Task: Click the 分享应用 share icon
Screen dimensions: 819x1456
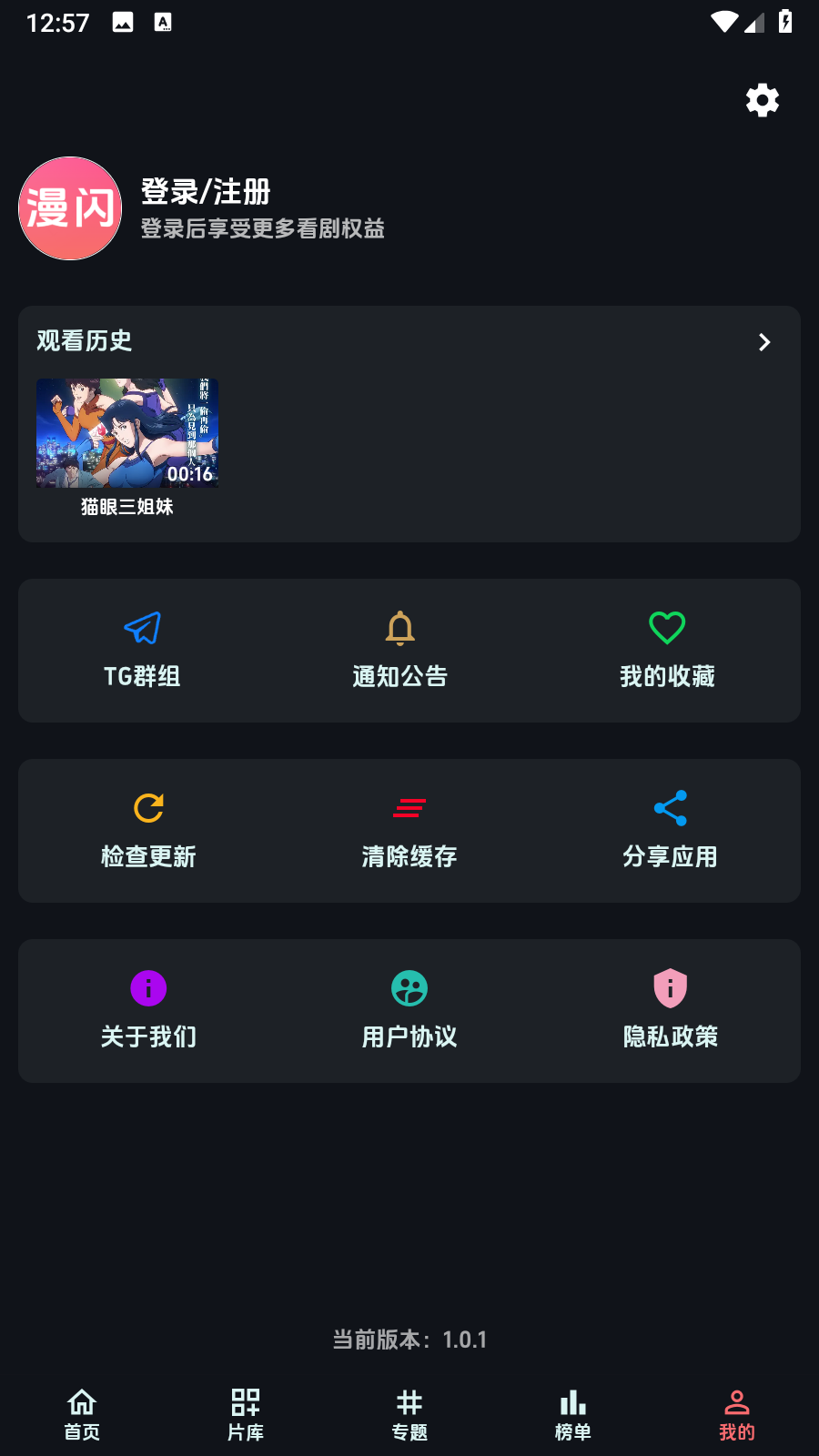Action: (670, 808)
